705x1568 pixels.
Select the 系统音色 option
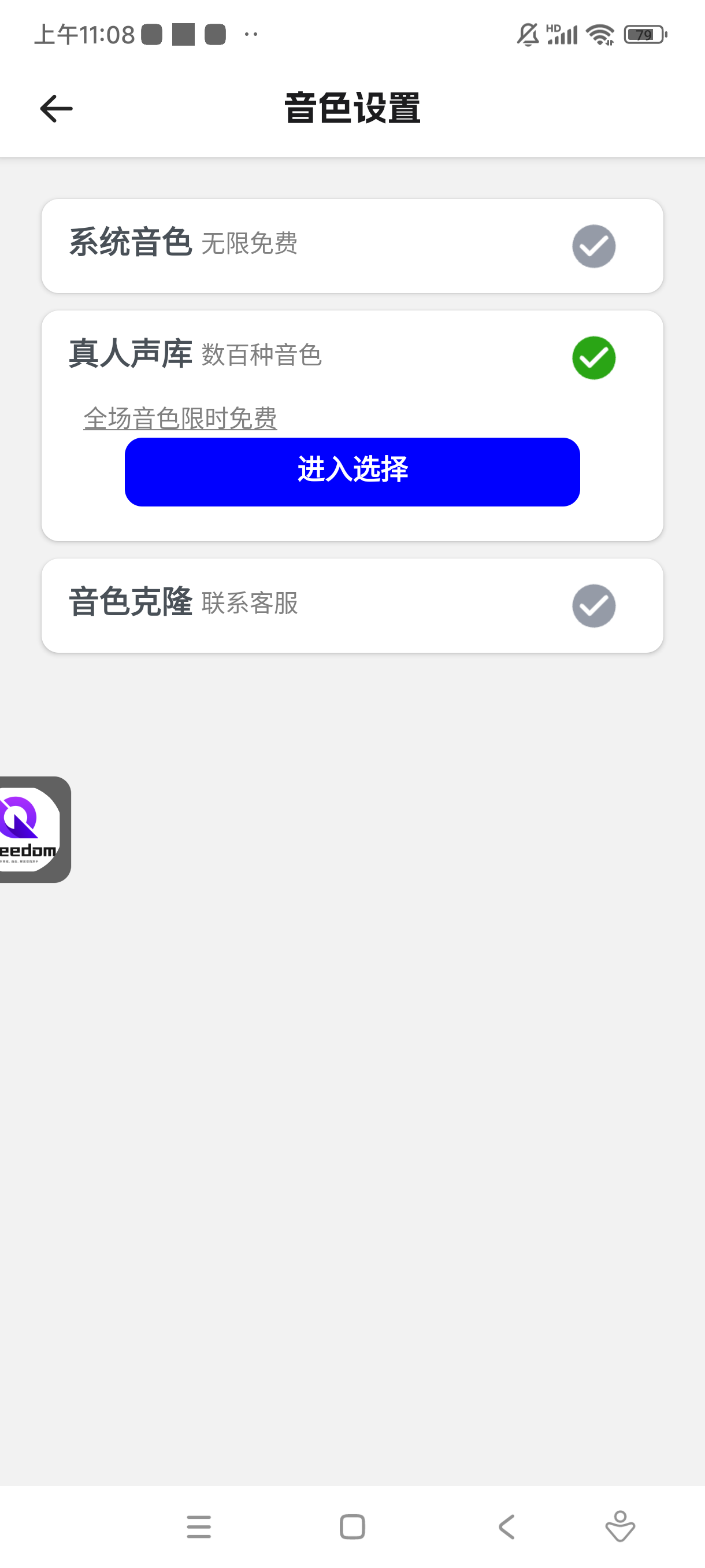pyautogui.click(x=593, y=246)
